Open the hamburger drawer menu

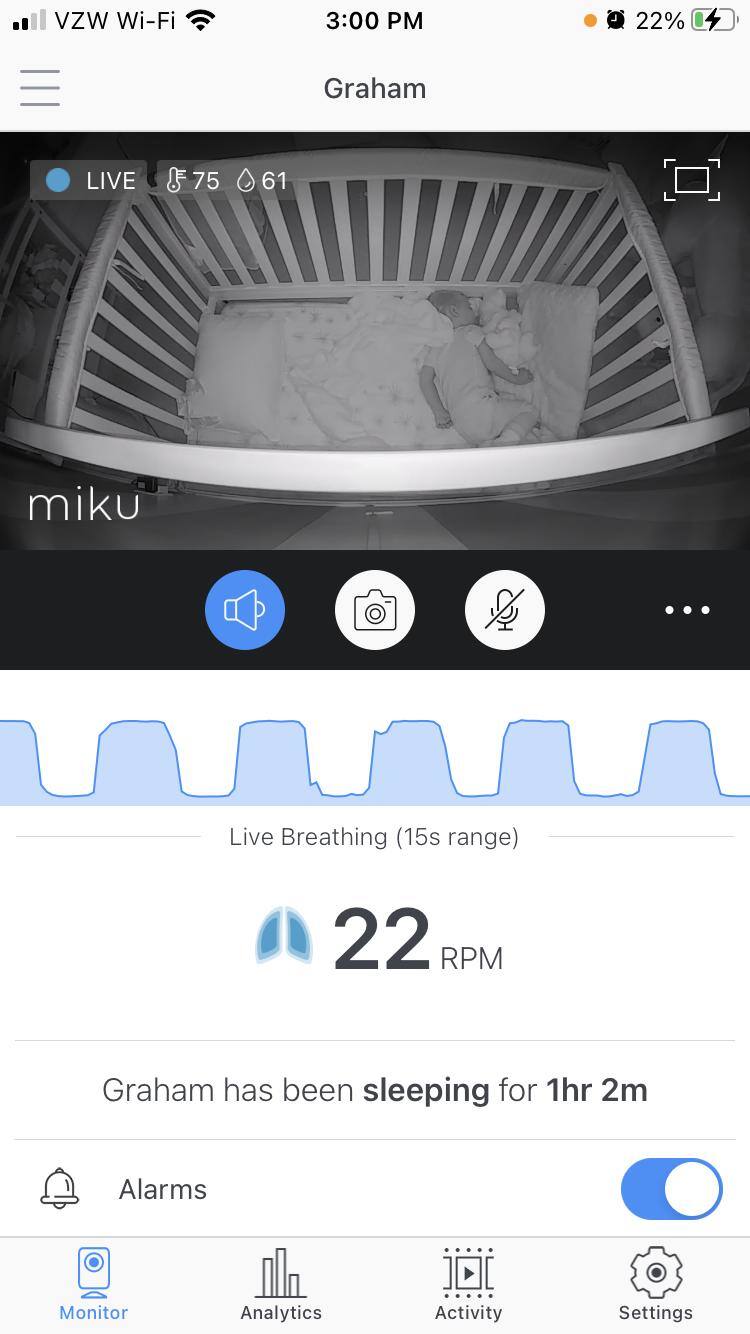click(40, 88)
